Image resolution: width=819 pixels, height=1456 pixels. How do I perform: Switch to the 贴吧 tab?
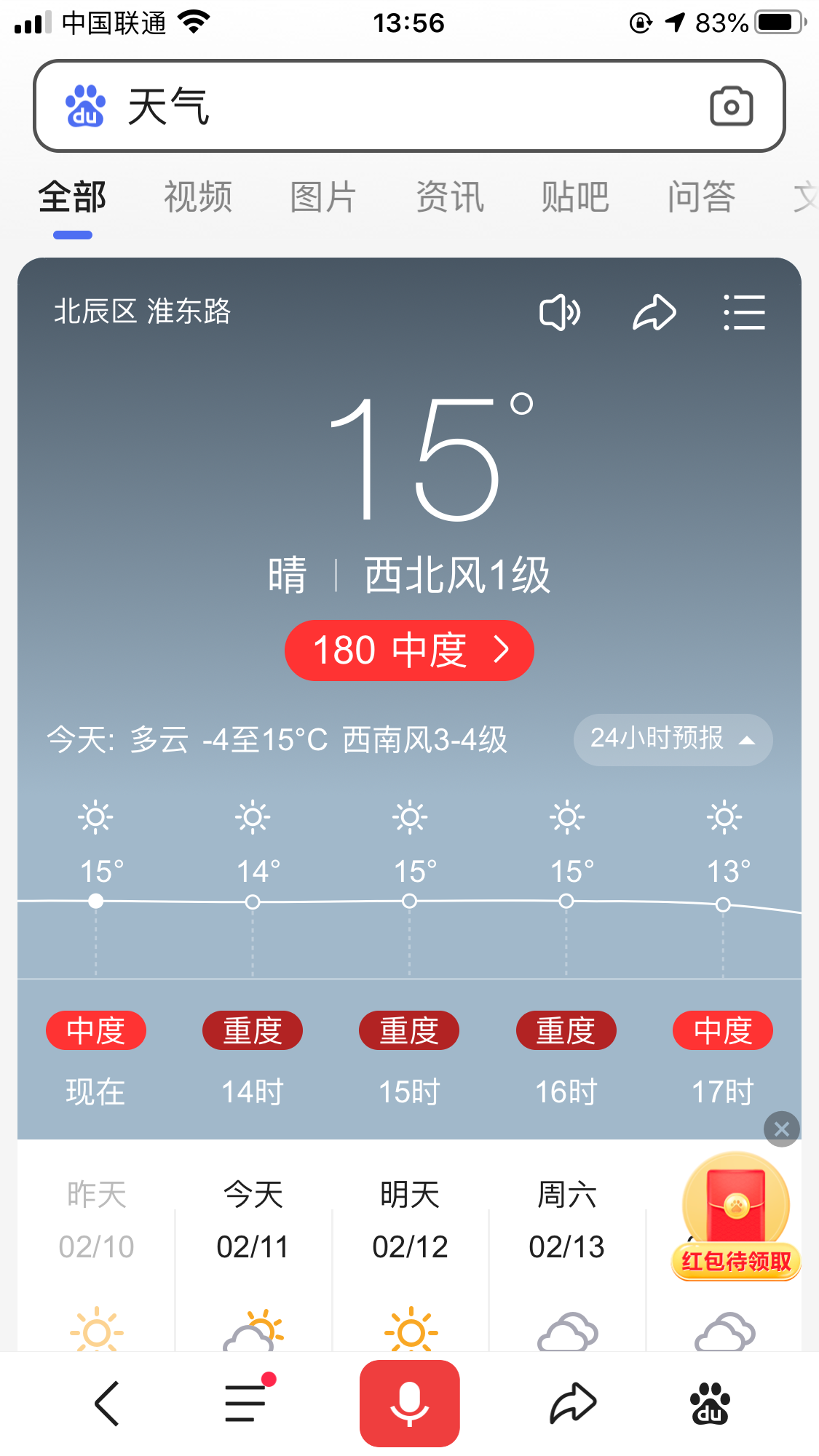point(575,197)
